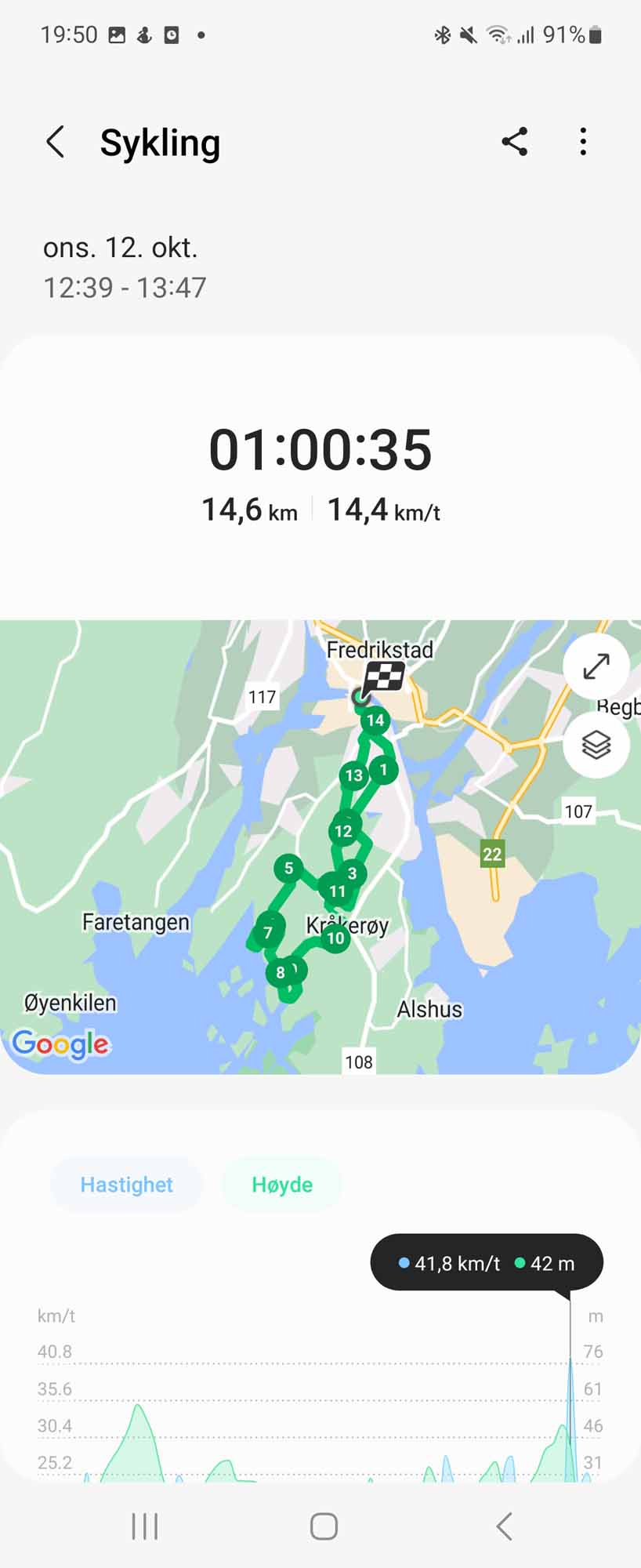641x1568 pixels.
Task: Open the three-dot overflow menu
Action: pyautogui.click(x=583, y=142)
